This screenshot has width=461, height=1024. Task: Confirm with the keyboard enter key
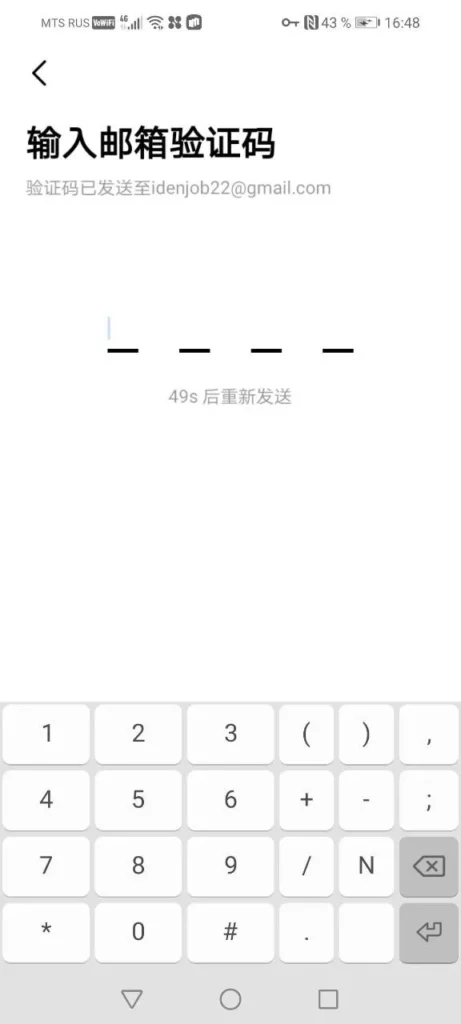click(x=429, y=933)
